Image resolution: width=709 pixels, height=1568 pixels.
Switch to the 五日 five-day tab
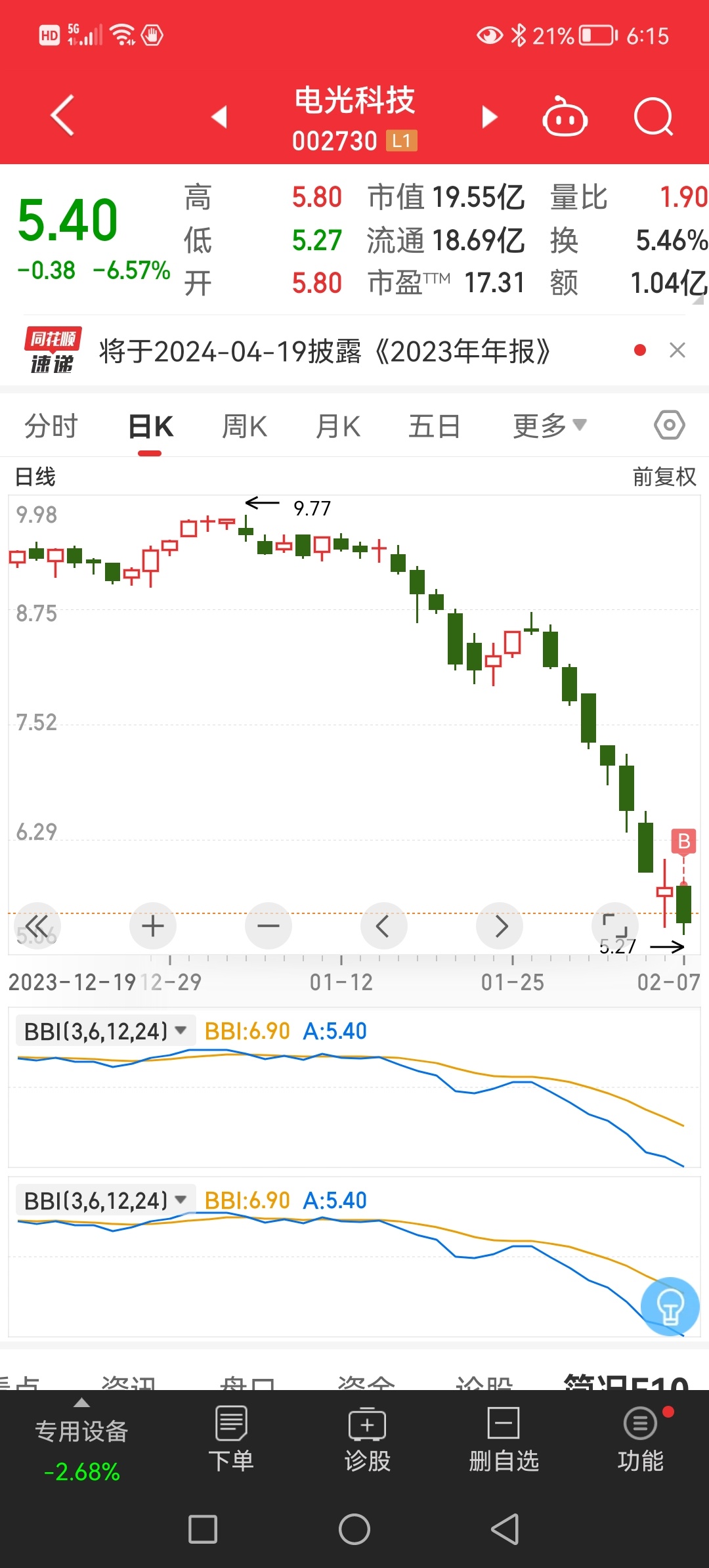[434, 426]
